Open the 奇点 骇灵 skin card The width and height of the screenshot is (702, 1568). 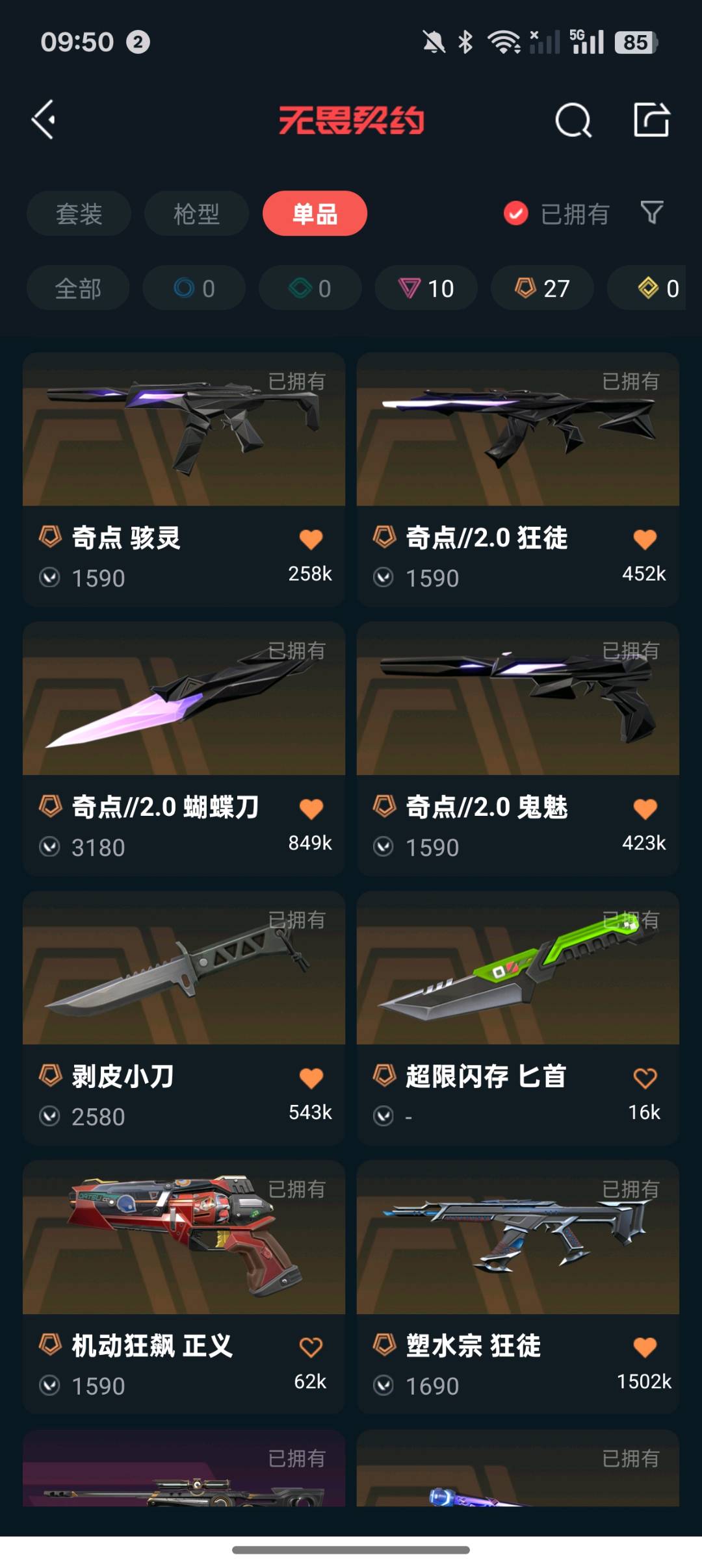(x=184, y=455)
